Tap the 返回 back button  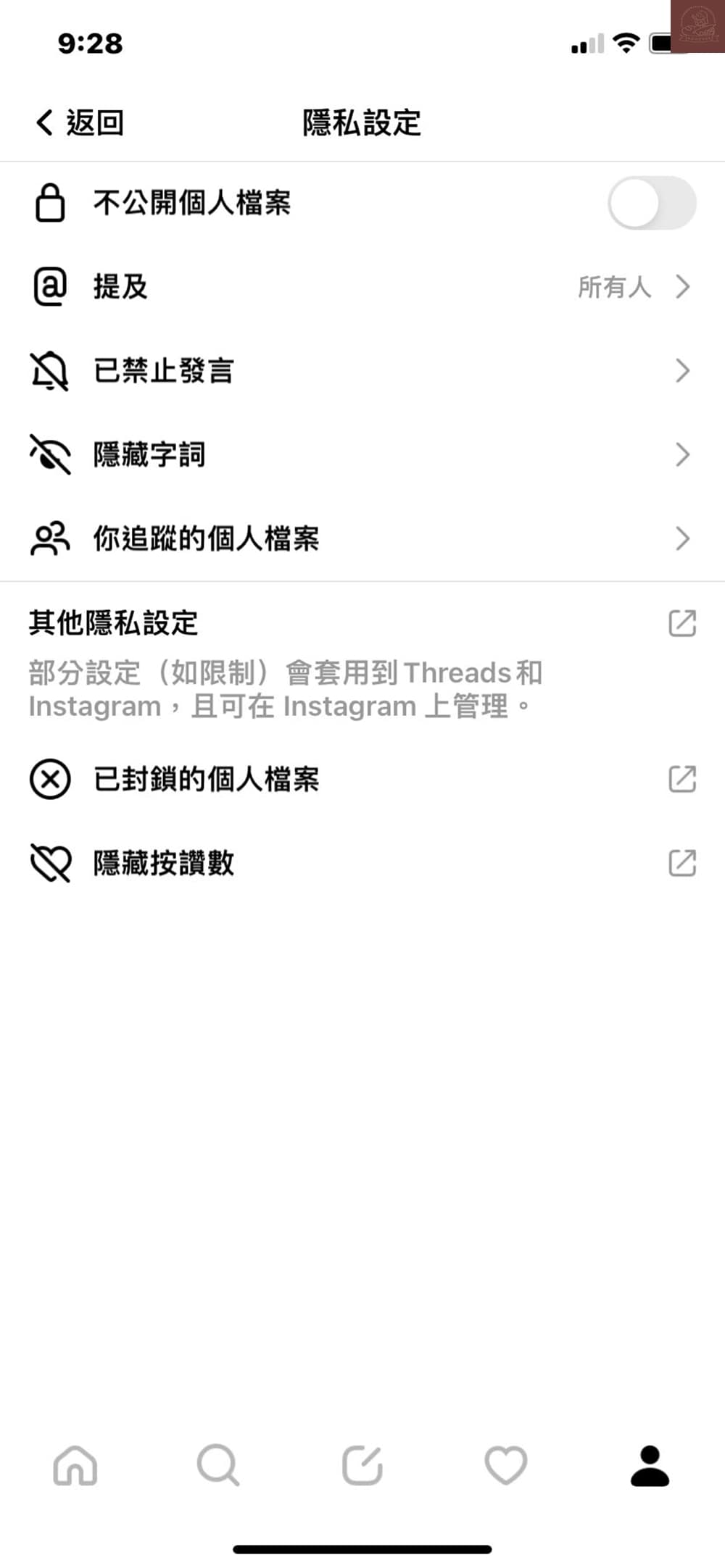[78, 123]
